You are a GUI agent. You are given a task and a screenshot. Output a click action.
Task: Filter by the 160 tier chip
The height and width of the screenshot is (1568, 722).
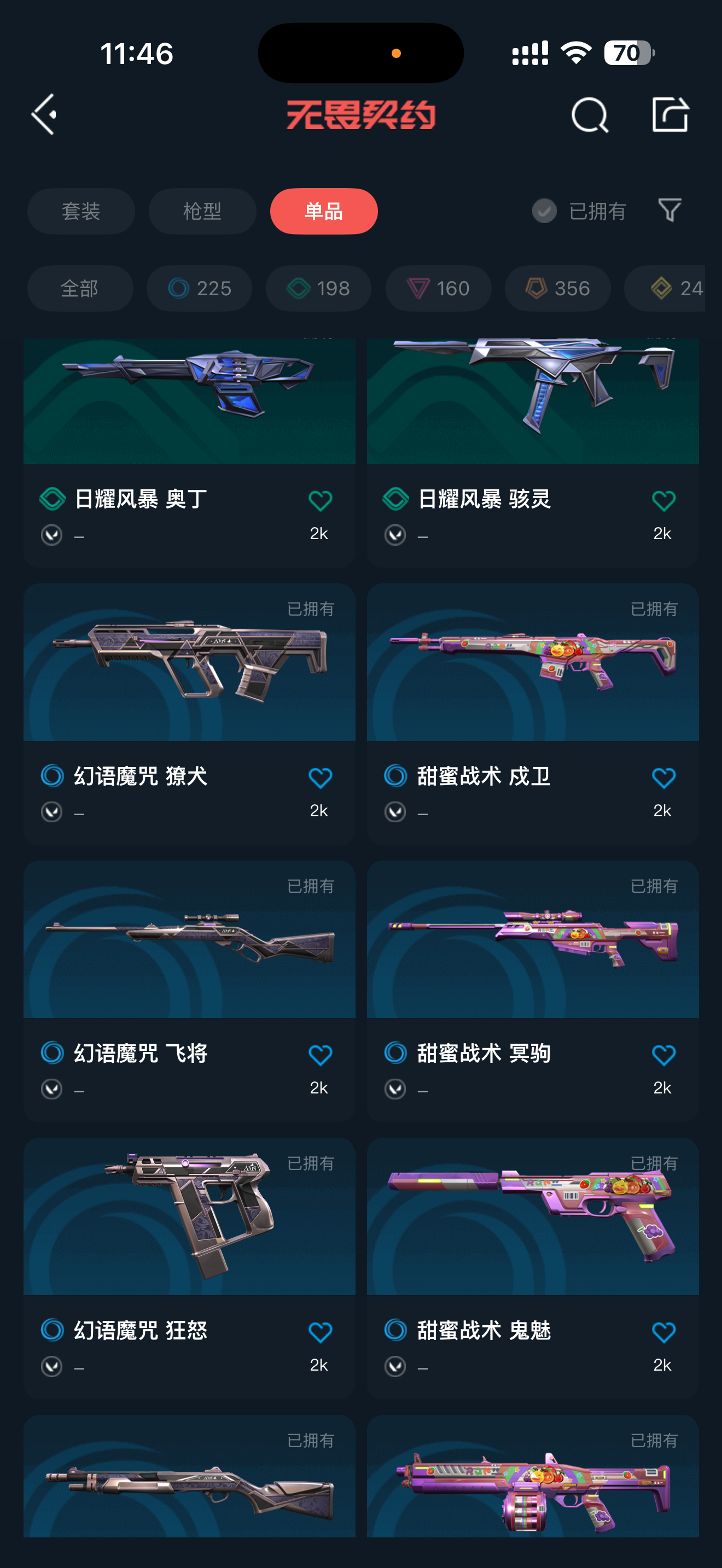[x=438, y=288]
